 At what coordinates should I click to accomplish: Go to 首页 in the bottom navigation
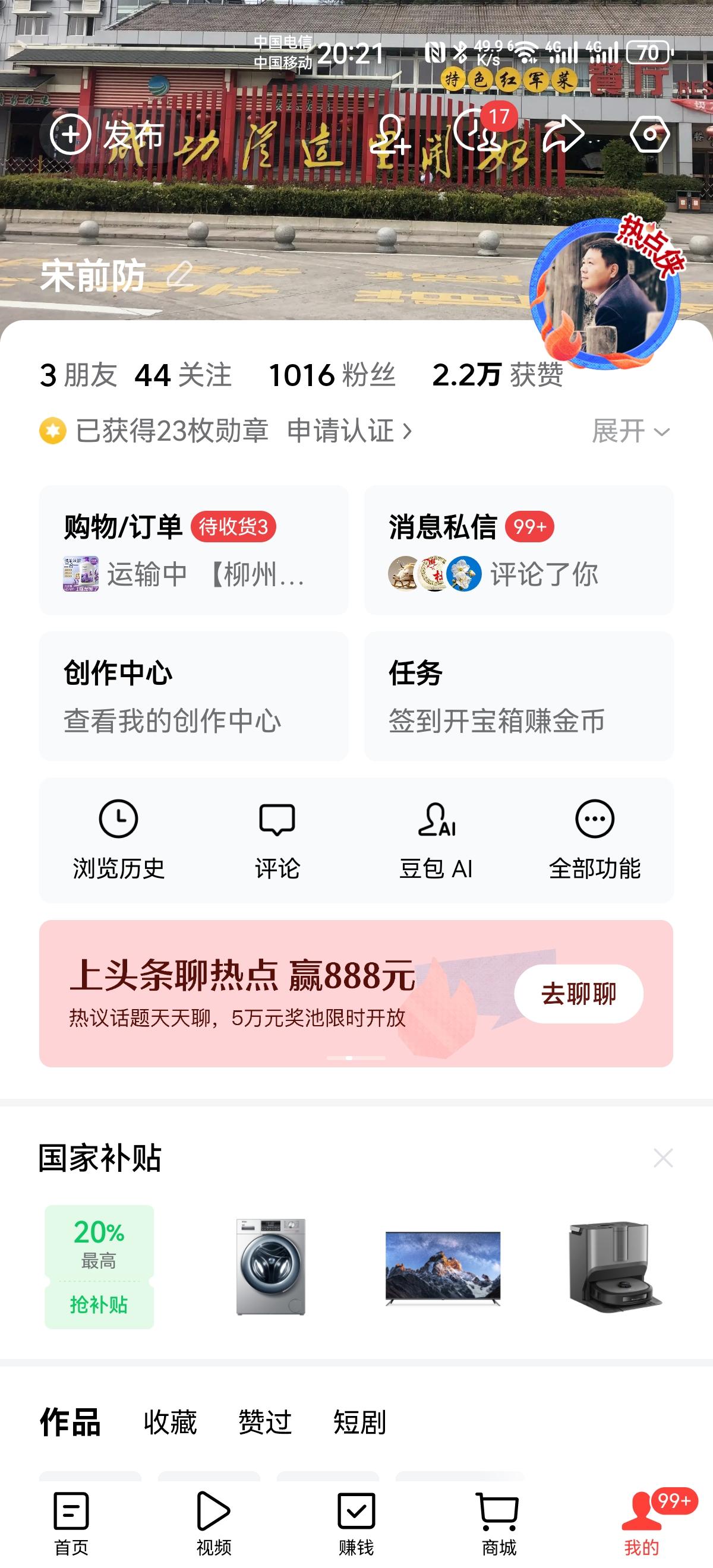pos(70,1516)
